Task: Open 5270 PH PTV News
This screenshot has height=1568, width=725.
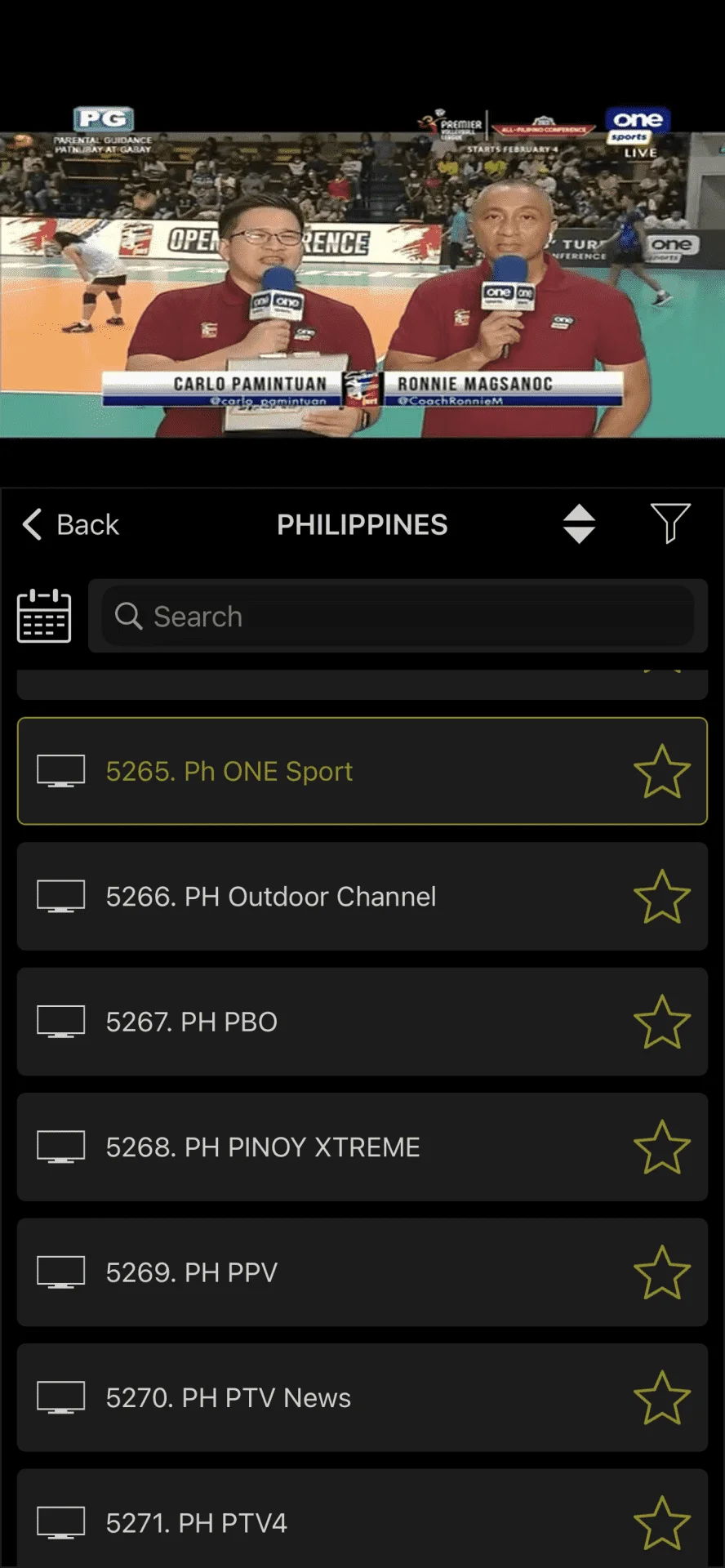Action: pos(362,1398)
